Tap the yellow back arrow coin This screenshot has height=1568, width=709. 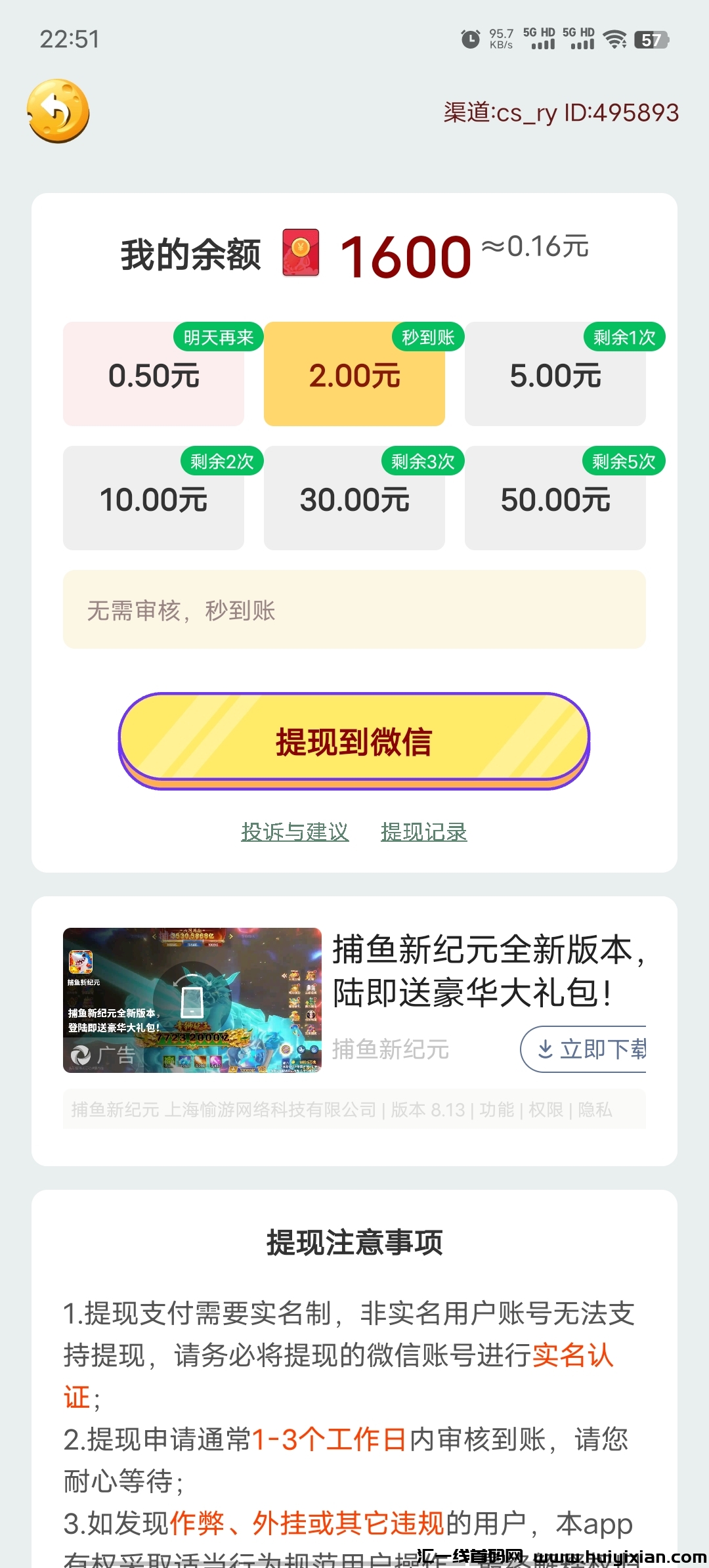pos(58,111)
